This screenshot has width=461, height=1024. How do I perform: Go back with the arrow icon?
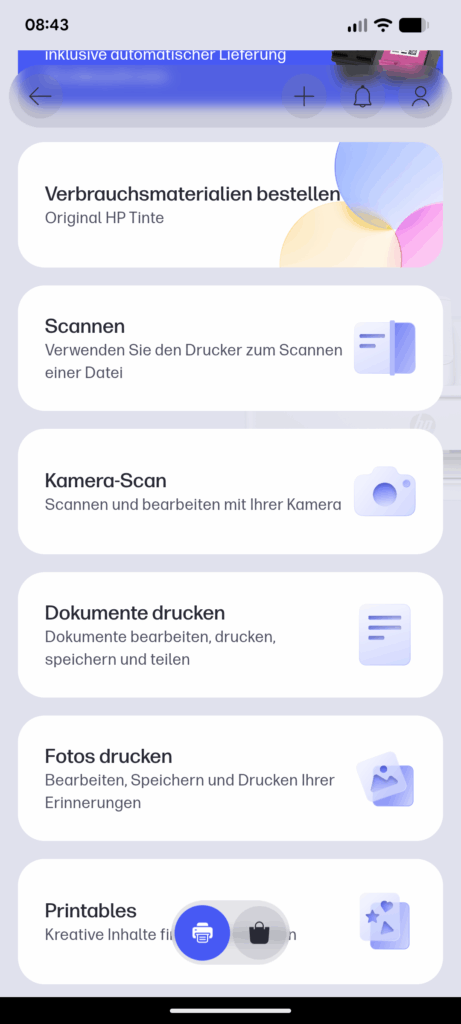tap(40, 97)
